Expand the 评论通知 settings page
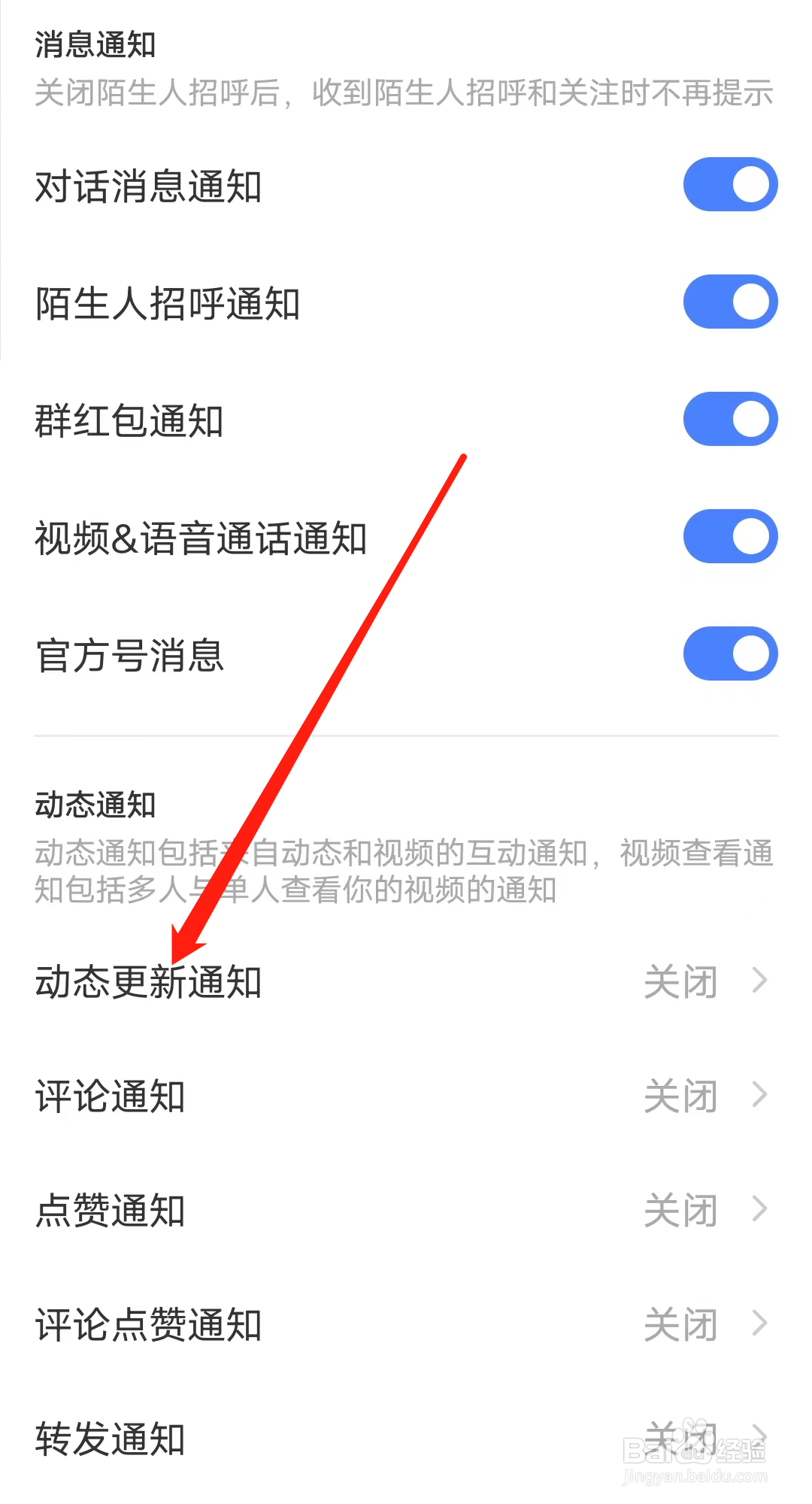 coord(759,1096)
